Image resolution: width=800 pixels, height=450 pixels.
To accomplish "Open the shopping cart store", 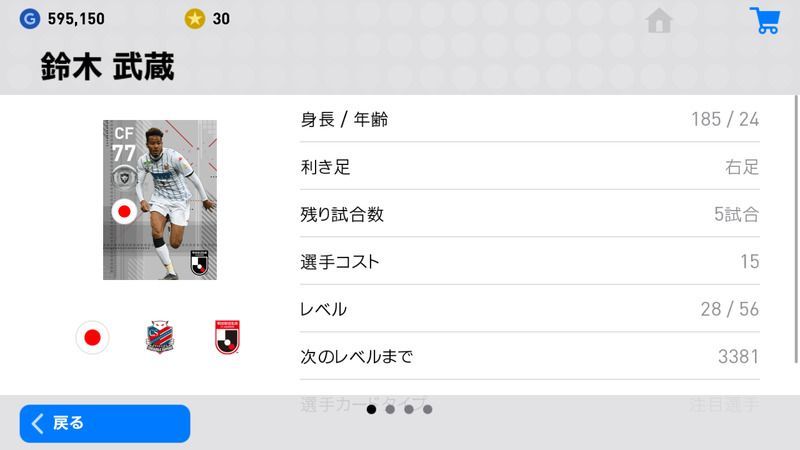I will click(x=764, y=21).
